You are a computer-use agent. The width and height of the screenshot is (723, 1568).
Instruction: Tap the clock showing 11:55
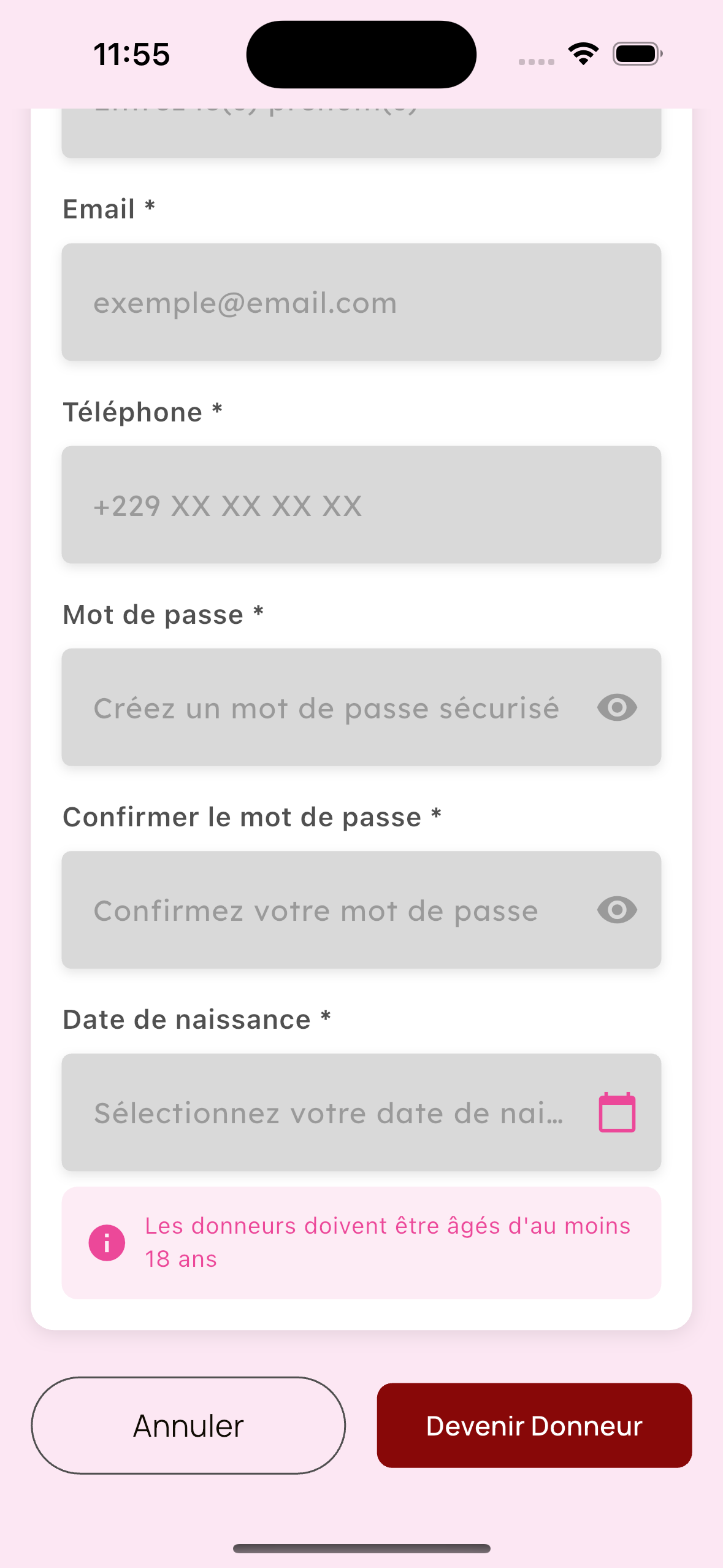click(131, 54)
